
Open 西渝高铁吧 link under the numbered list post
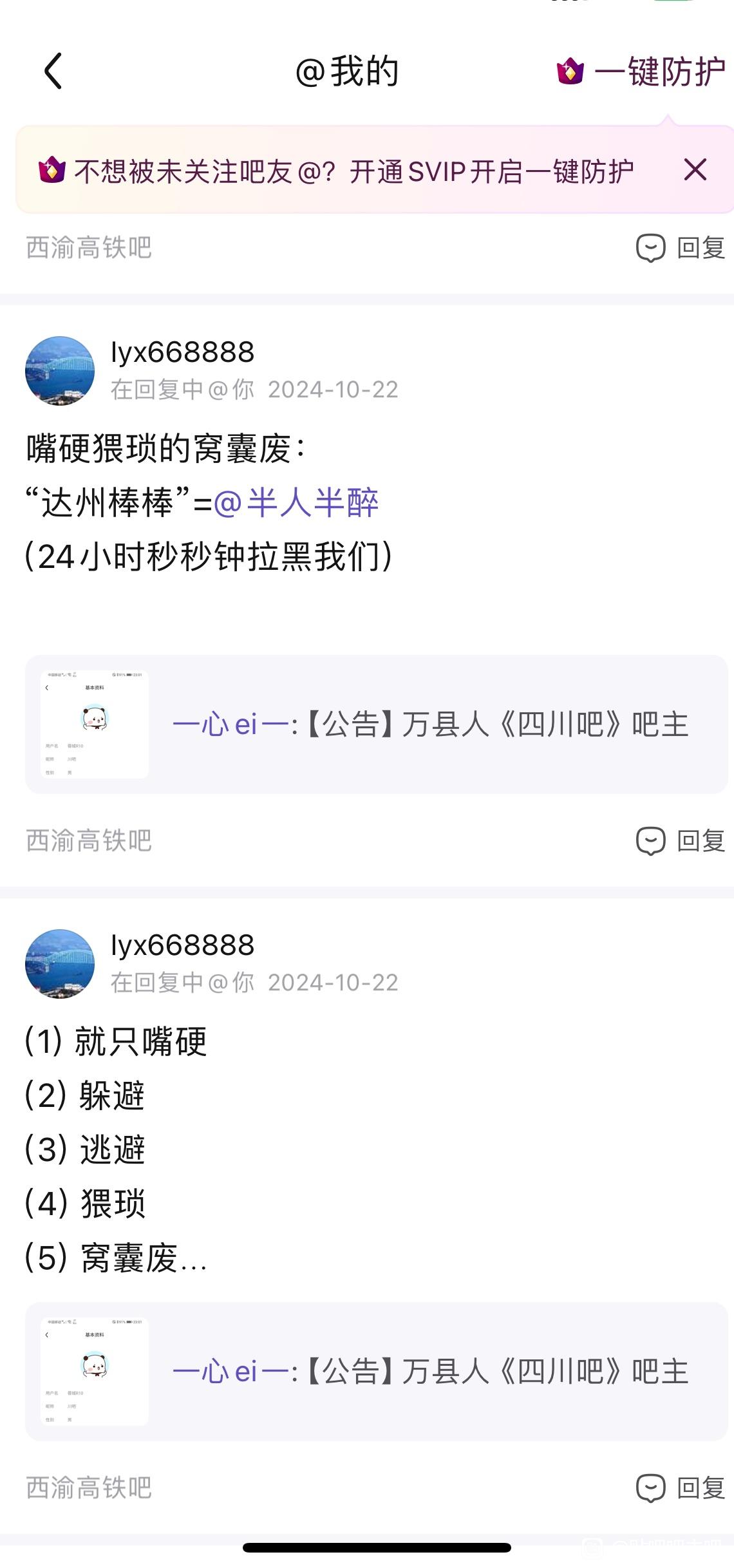pyautogui.click(x=89, y=1488)
